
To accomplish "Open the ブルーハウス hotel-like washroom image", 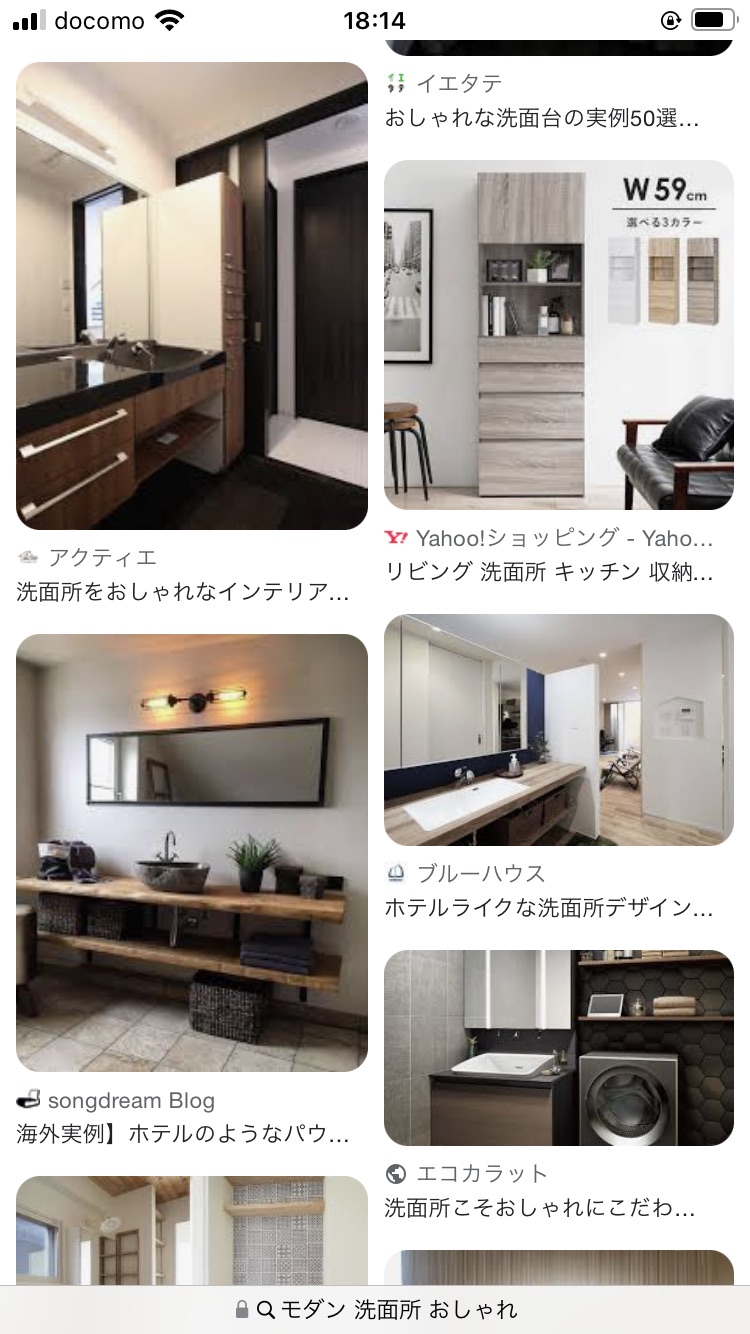I will tap(559, 730).
